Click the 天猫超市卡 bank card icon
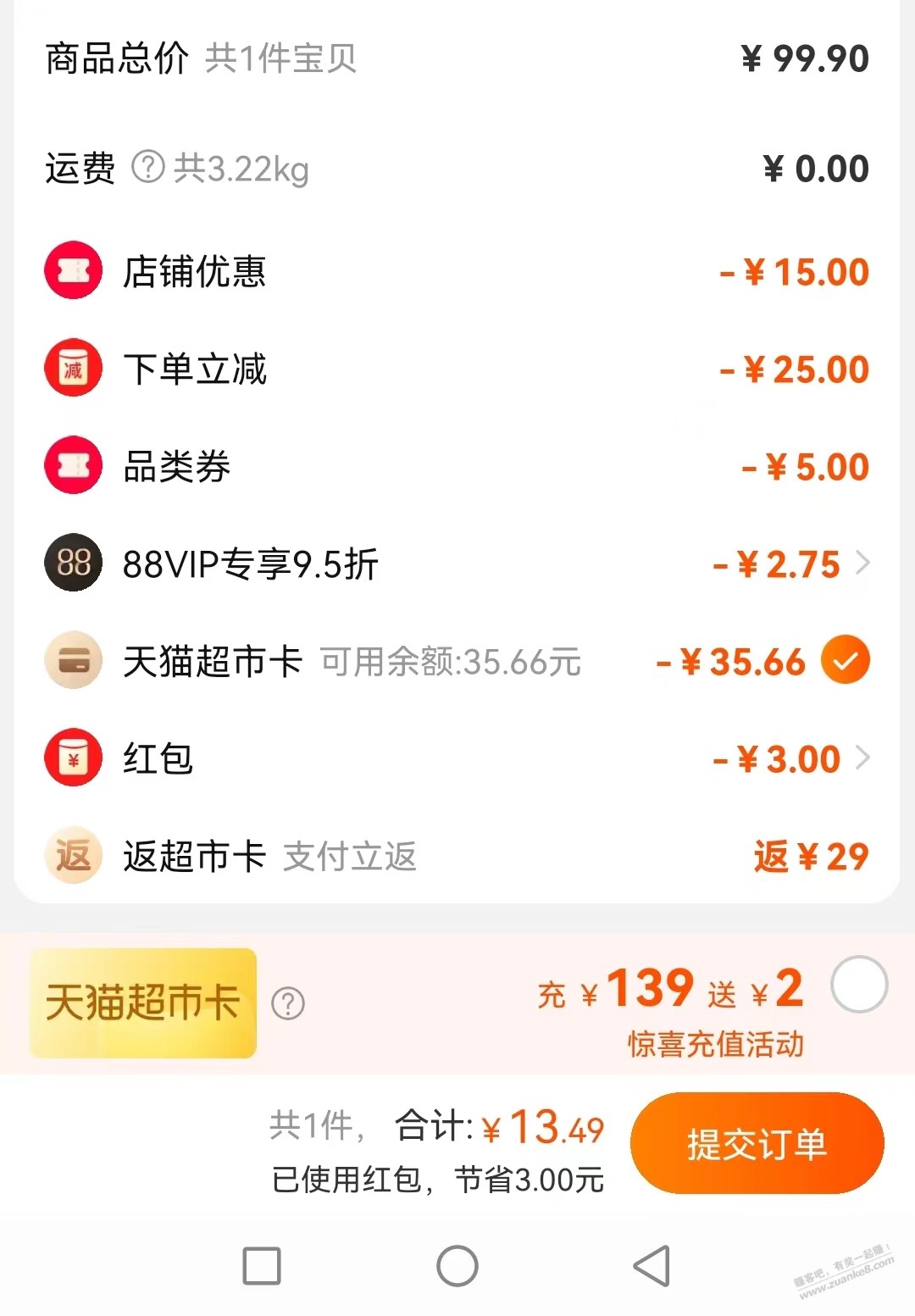915x1316 pixels. pyautogui.click(x=72, y=661)
